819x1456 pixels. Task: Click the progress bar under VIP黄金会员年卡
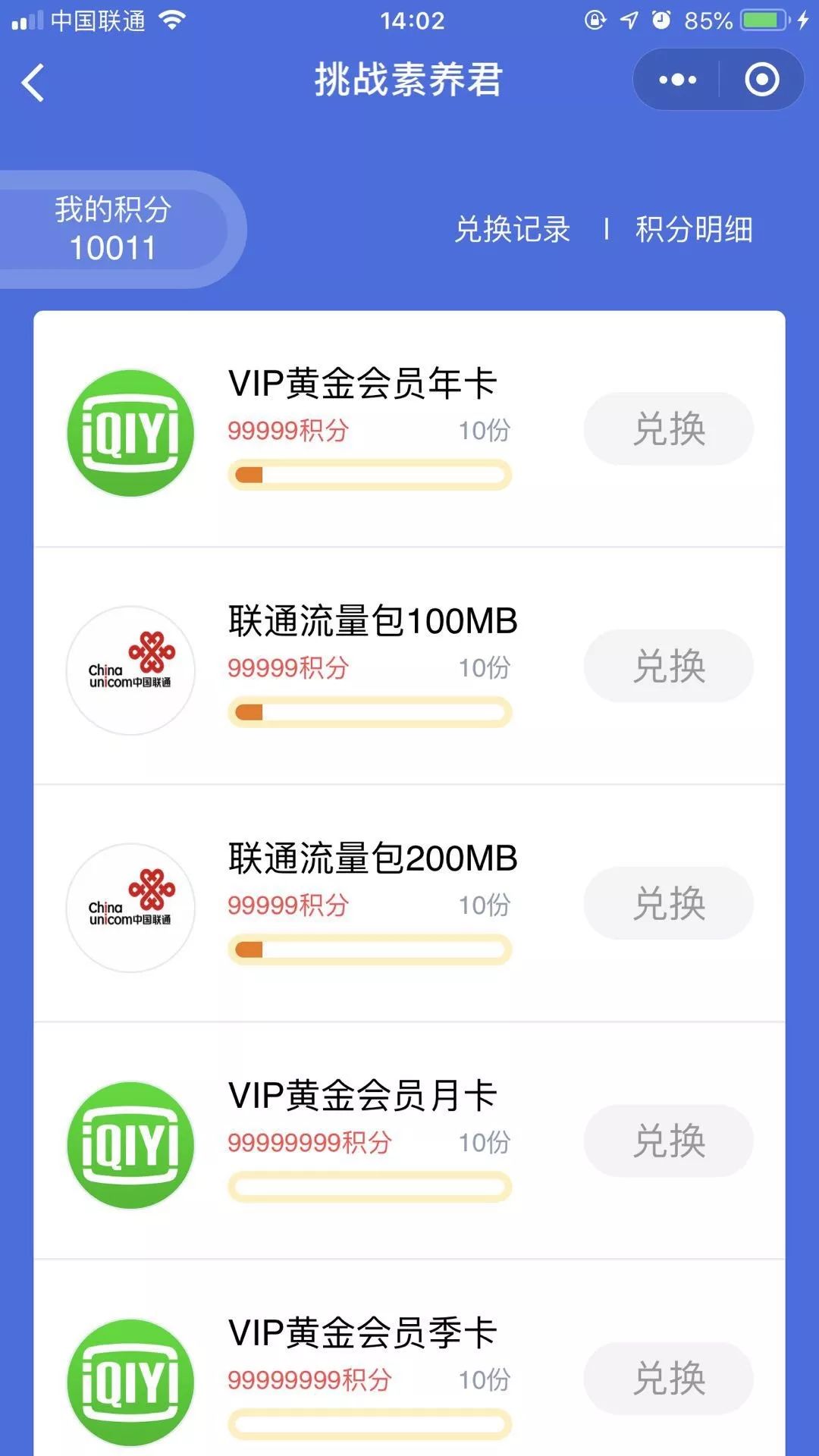pyautogui.click(x=369, y=474)
